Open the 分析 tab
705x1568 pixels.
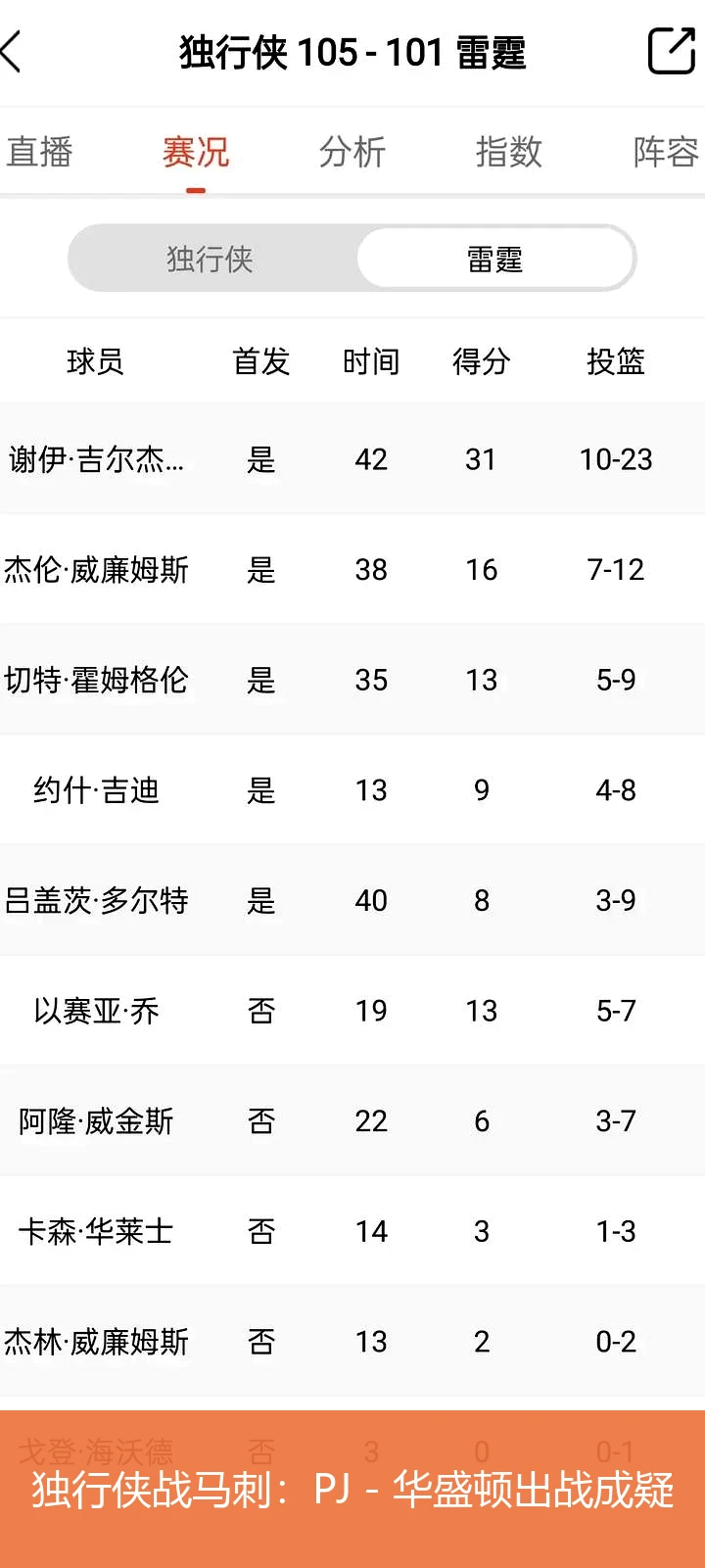click(352, 152)
